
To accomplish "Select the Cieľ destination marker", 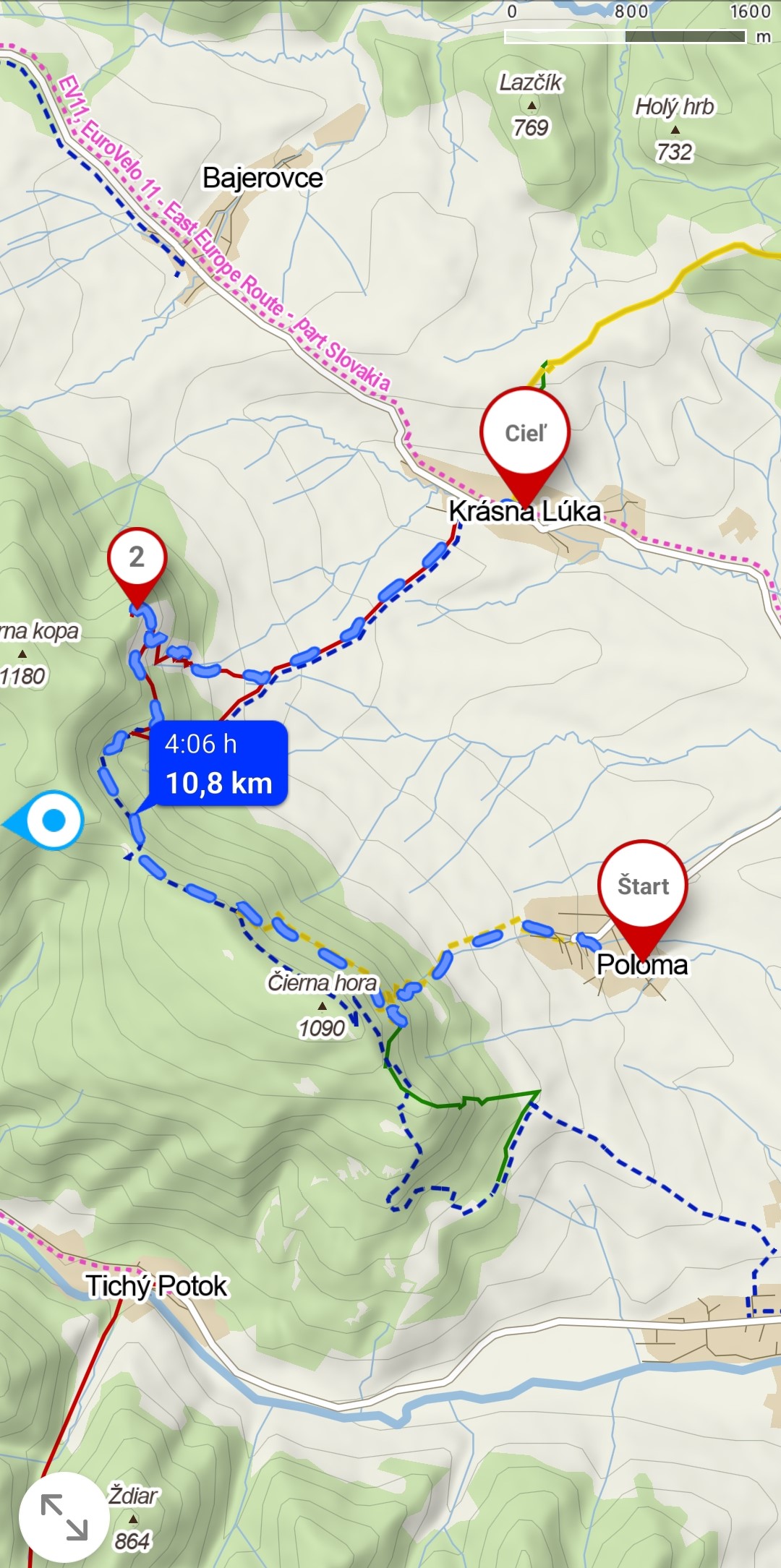I will pyautogui.click(x=525, y=433).
